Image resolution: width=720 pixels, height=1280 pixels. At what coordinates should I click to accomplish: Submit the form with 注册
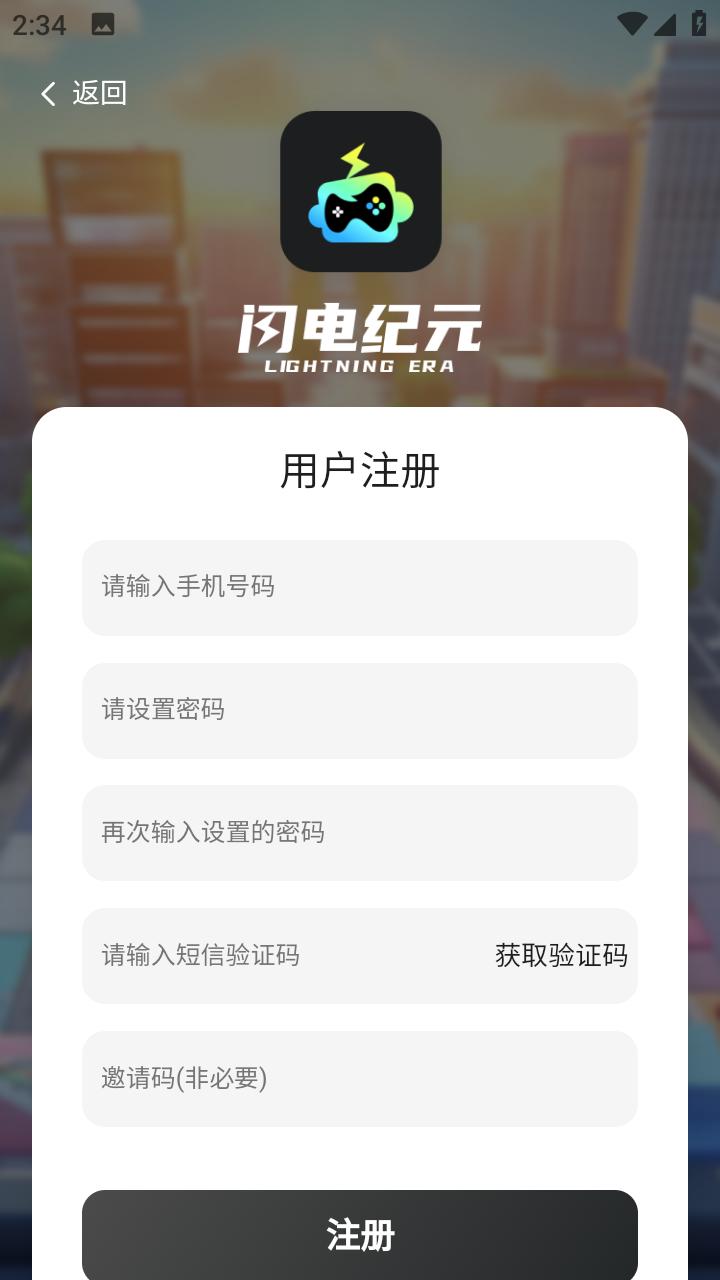[359, 1236]
